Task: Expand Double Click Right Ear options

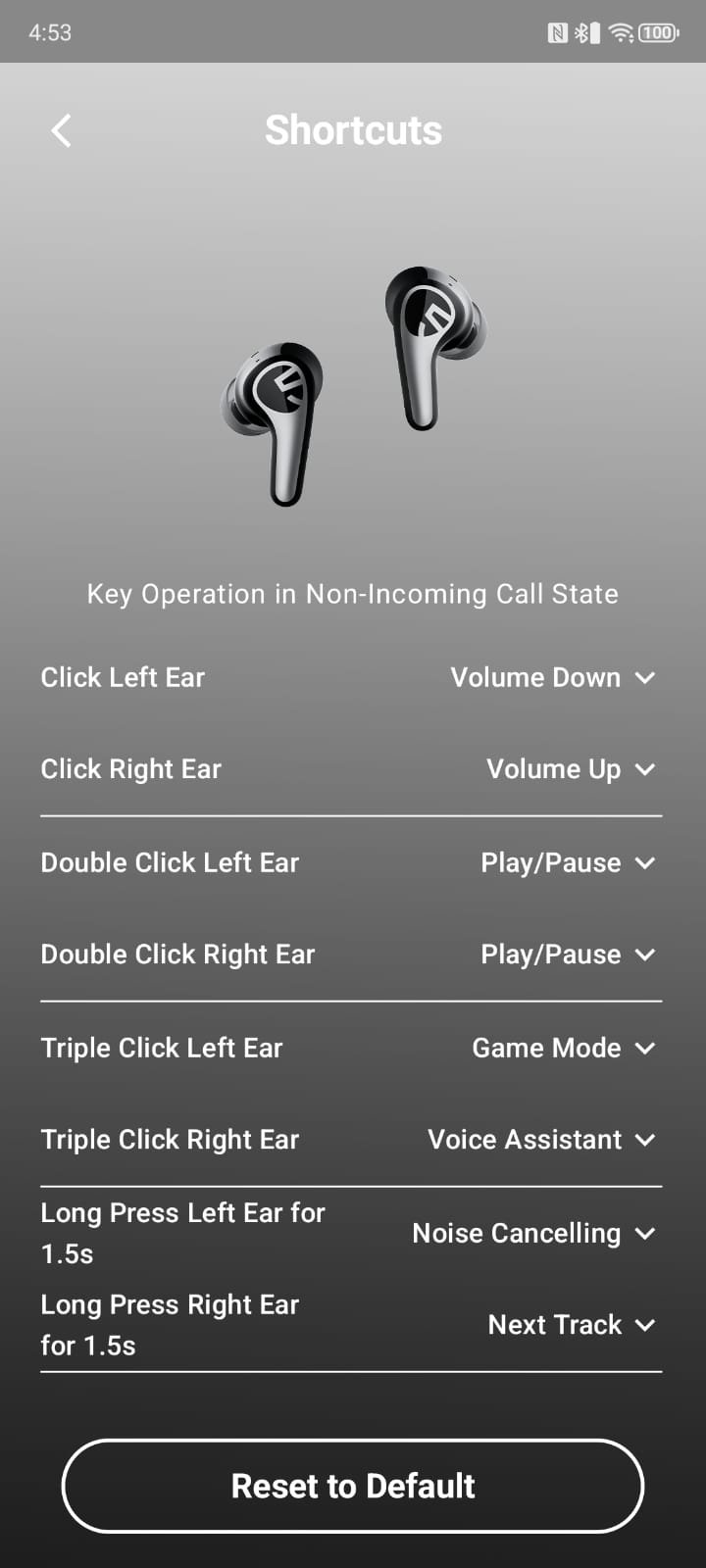Action: [x=567, y=955]
